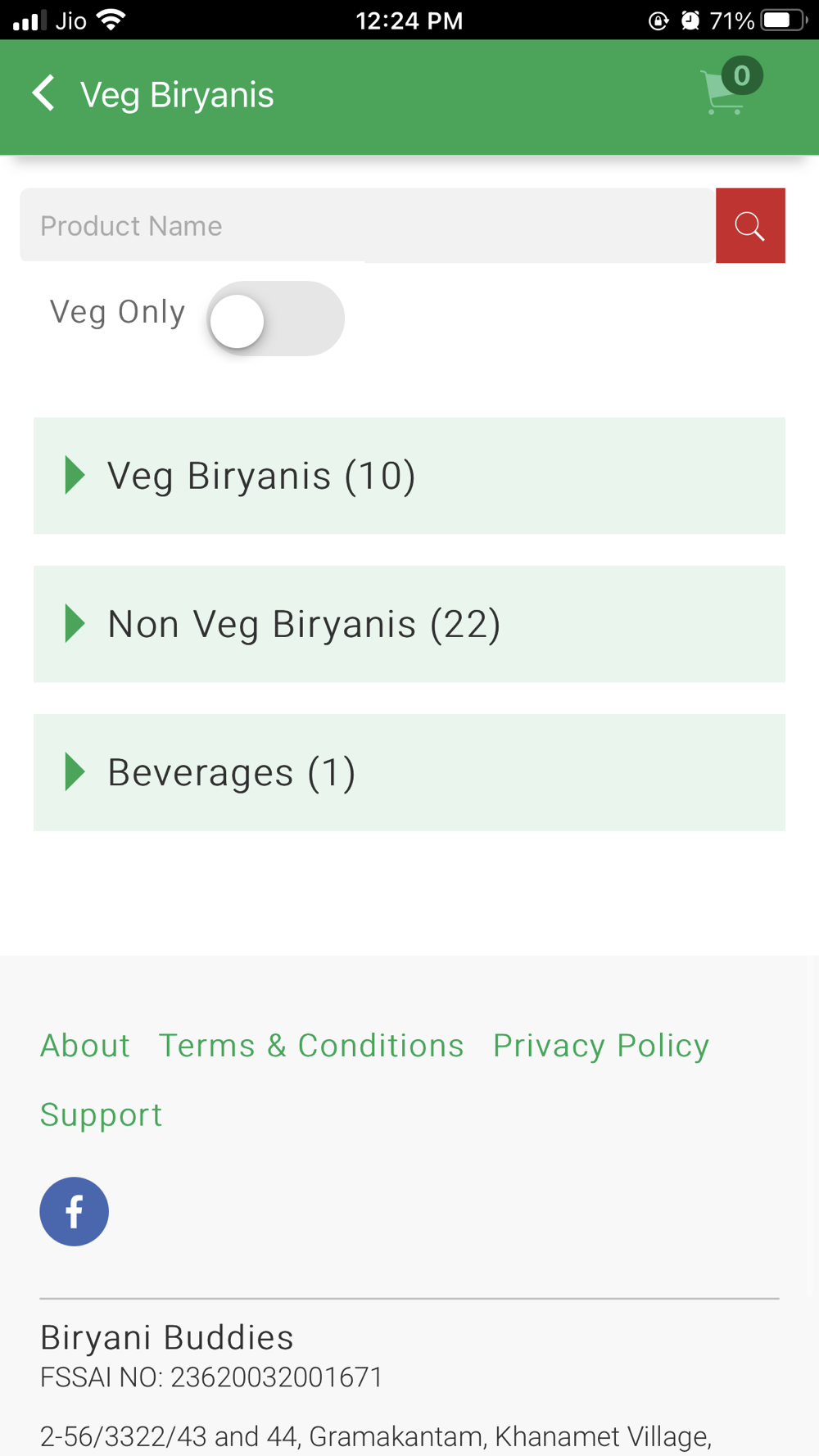Go back using the header arrow

tap(44, 93)
